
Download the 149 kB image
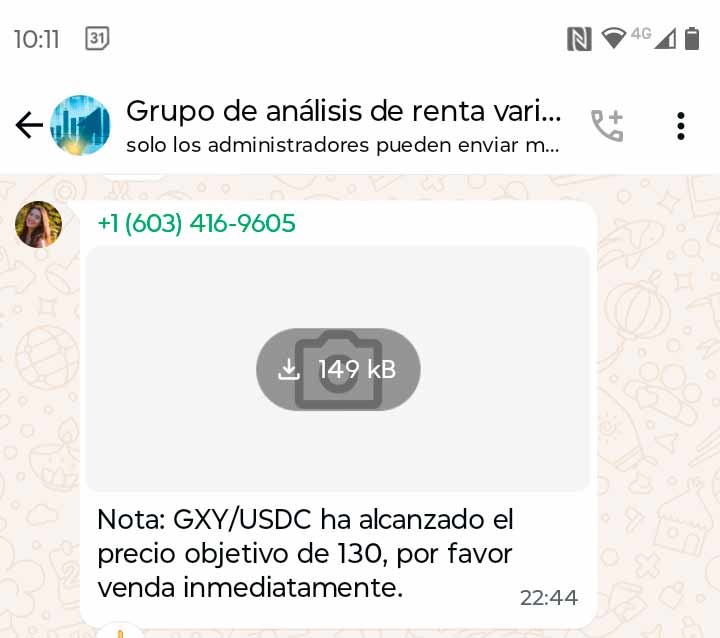point(338,369)
